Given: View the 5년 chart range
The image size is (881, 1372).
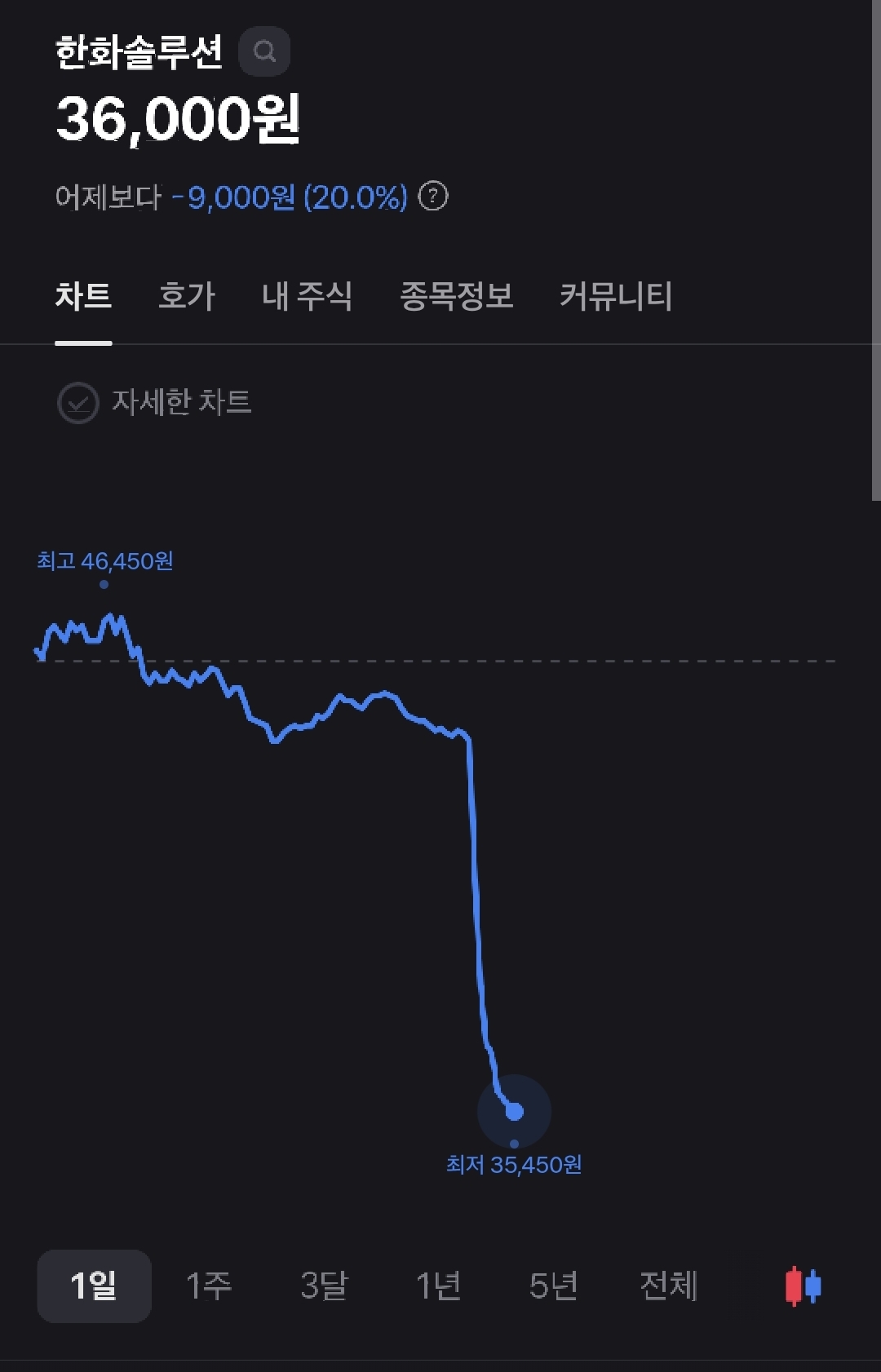Looking at the screenshot, I should click(553, 1286).
